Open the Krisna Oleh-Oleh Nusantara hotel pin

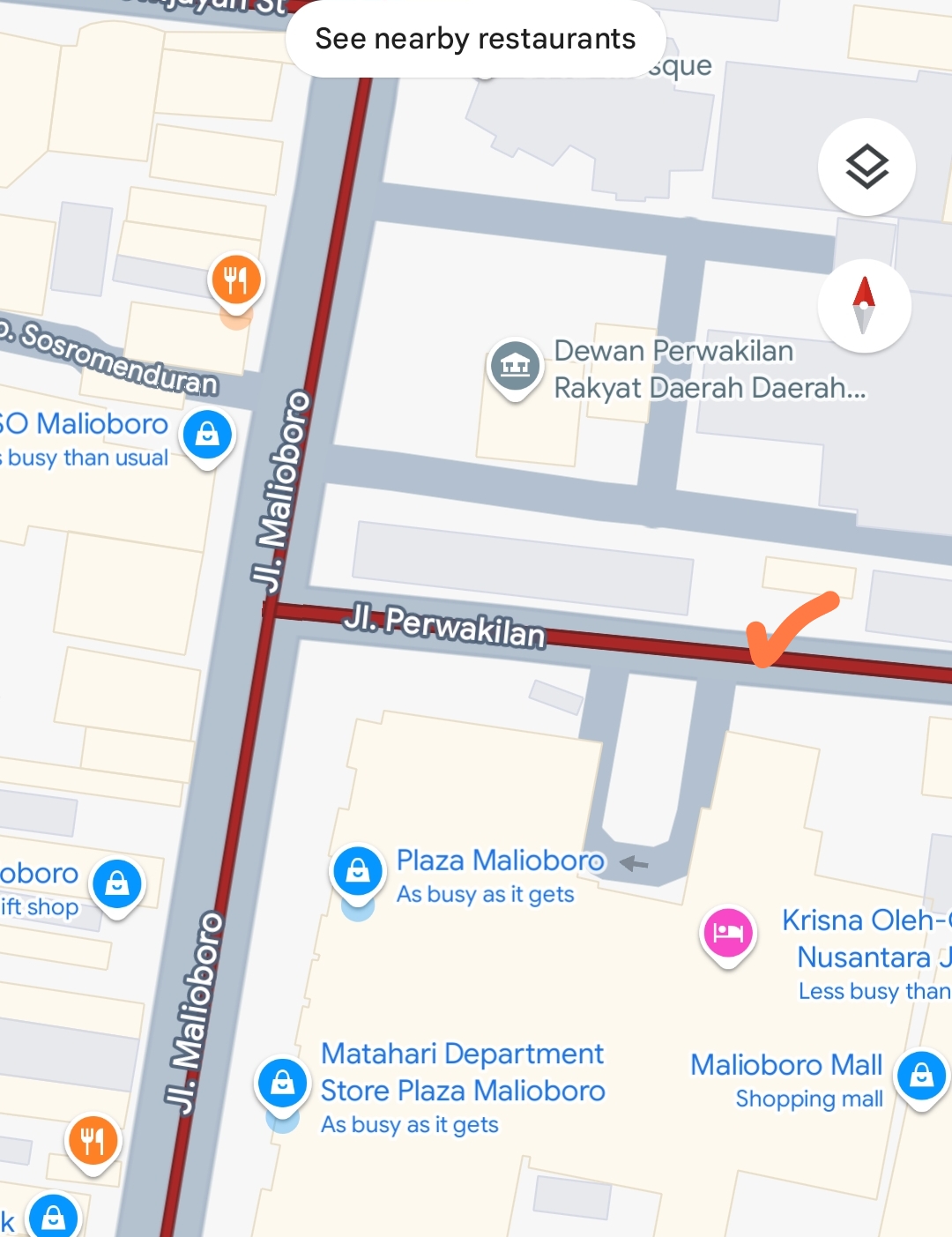click(727, 933)
